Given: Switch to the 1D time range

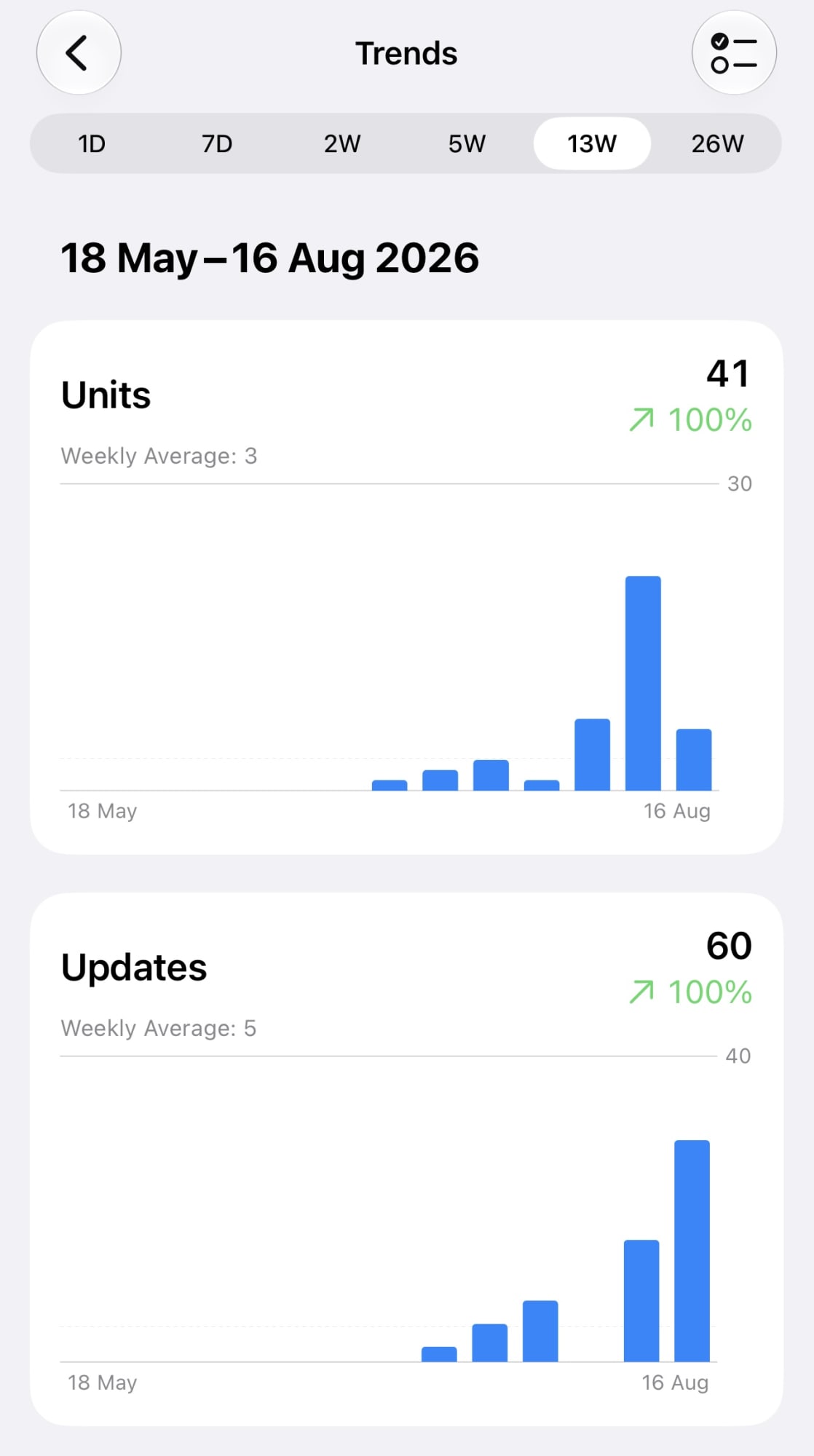Looking at the screenshot, I should click(92, 143).
